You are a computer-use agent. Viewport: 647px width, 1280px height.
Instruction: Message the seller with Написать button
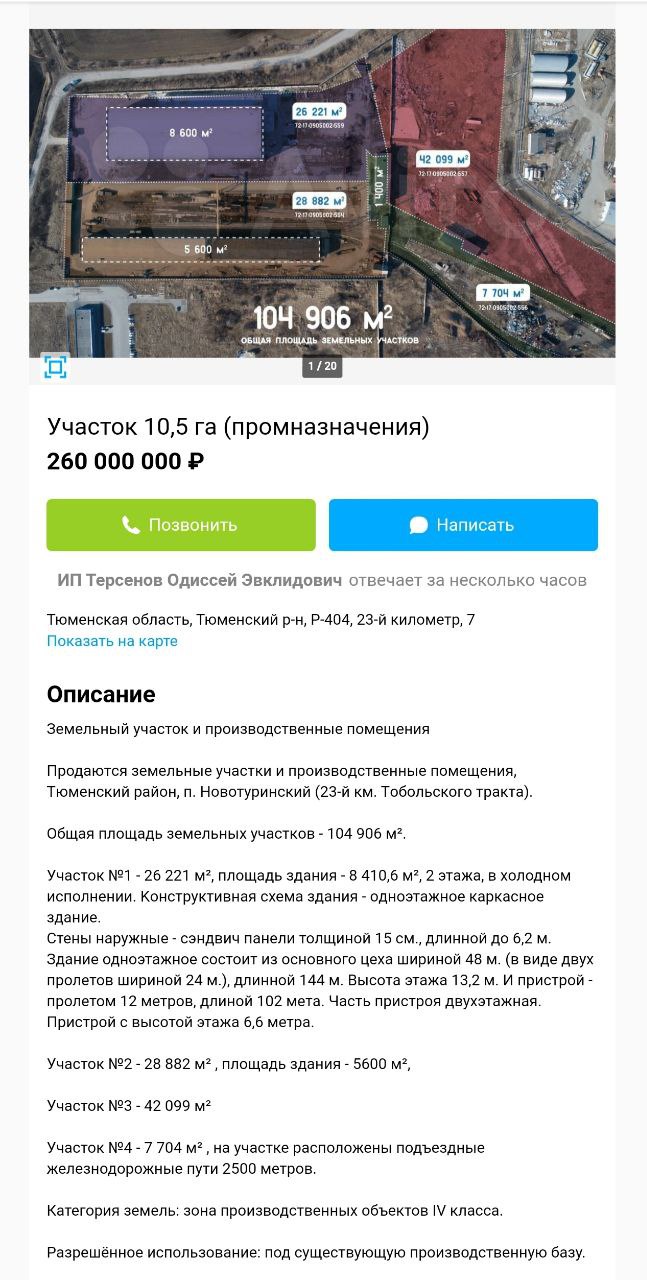(463, 525)
